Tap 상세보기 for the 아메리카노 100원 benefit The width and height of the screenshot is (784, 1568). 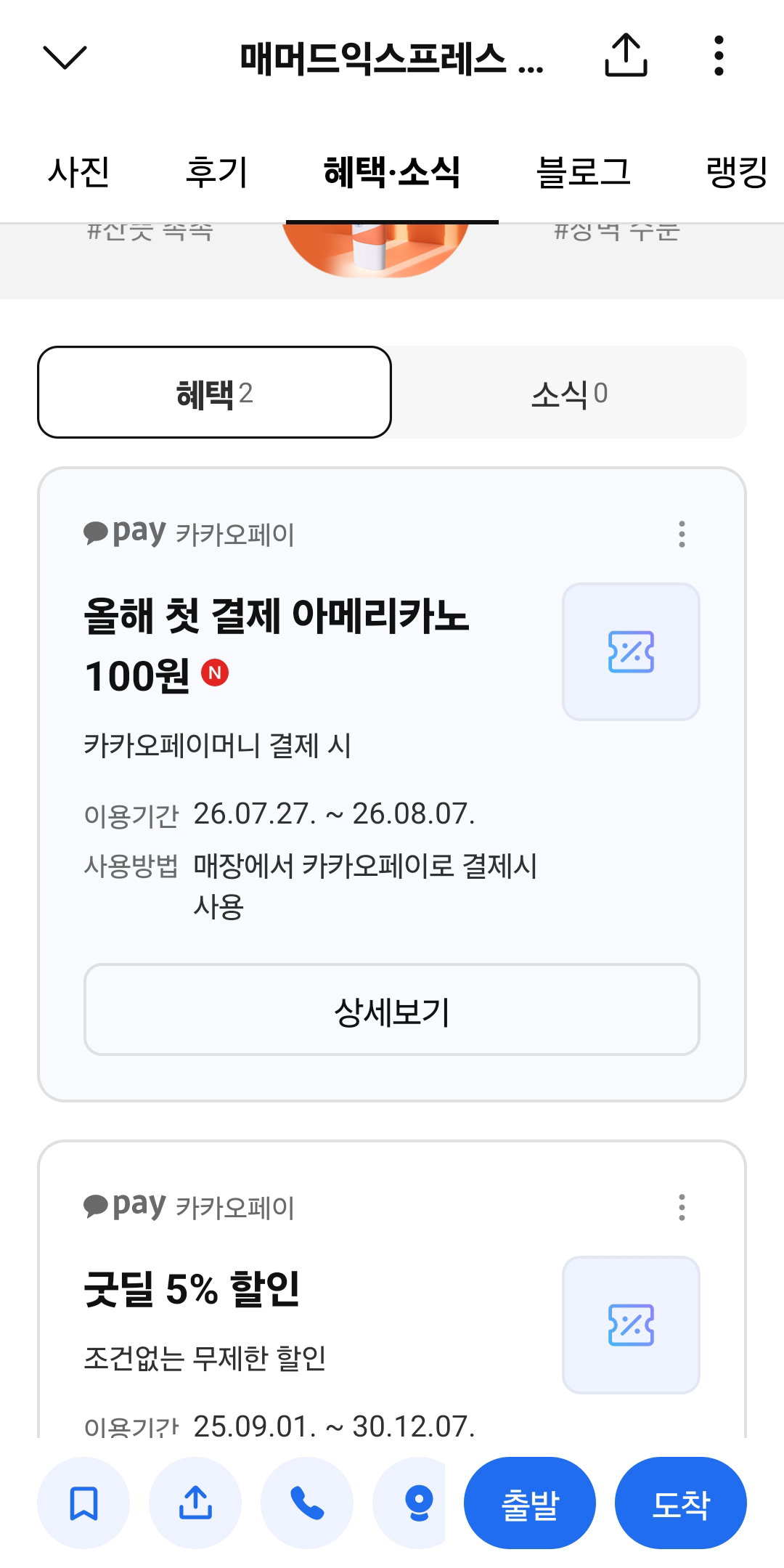point(392,1010)
